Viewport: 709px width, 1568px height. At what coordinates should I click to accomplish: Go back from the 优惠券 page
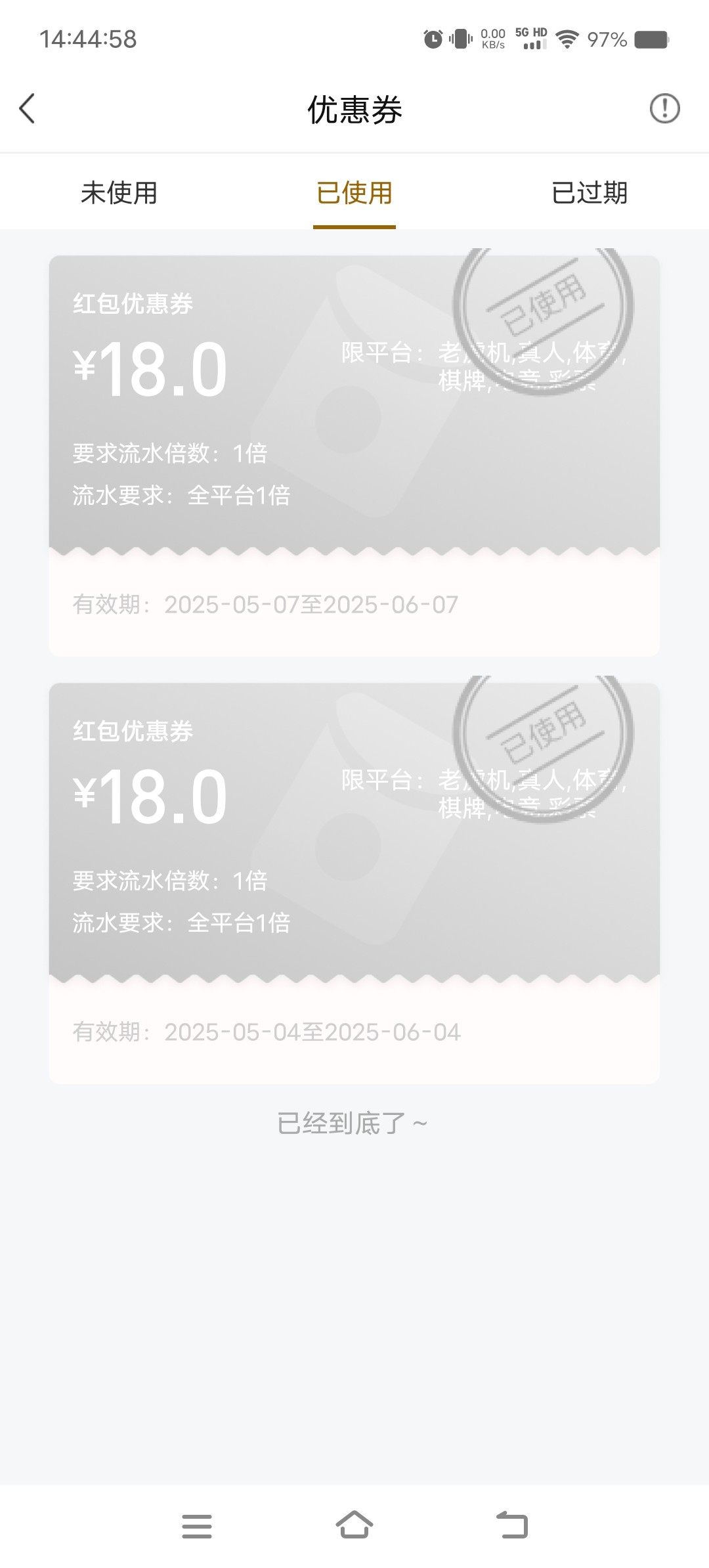[x=27, y=109]
